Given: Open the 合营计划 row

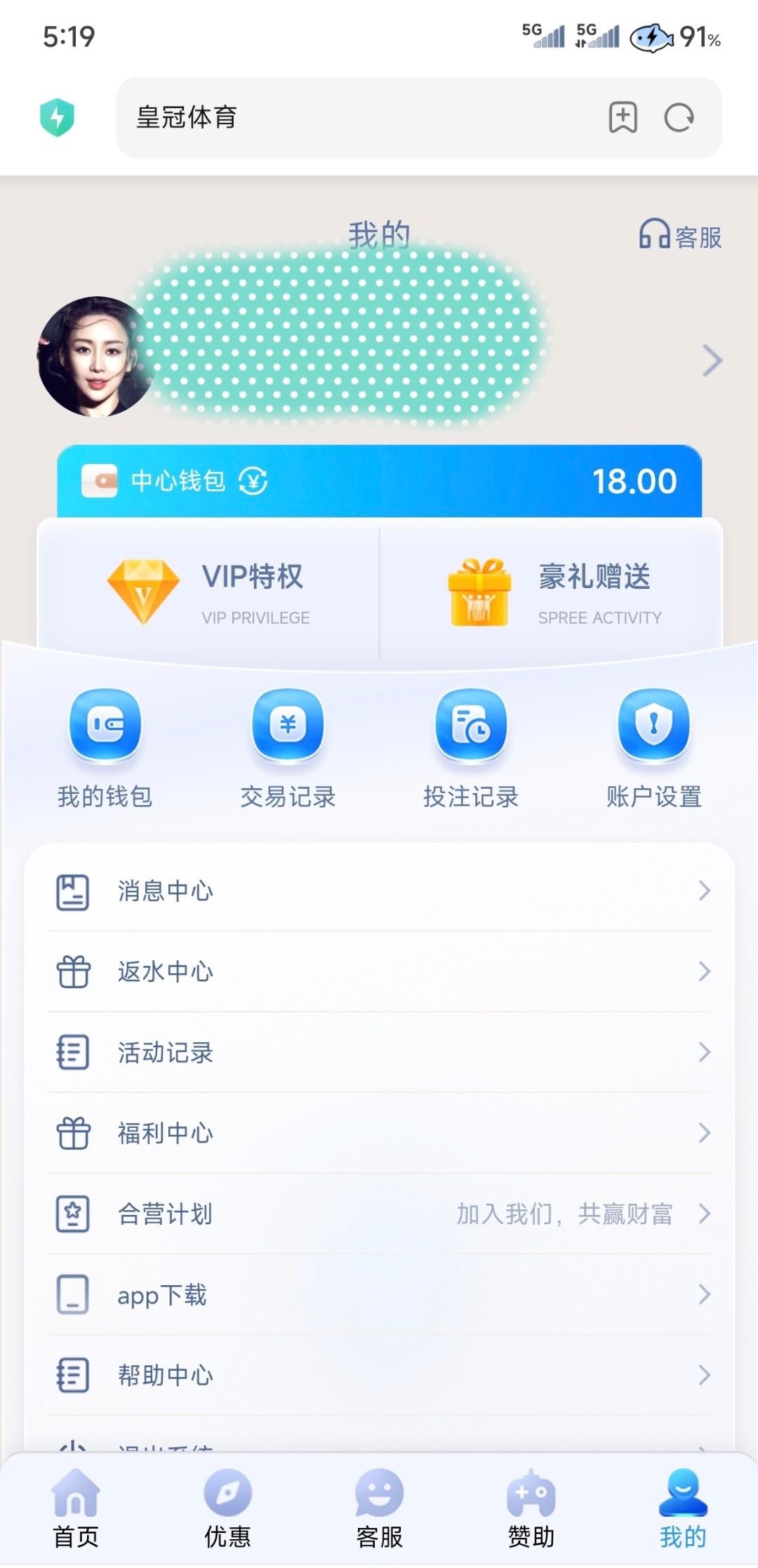Looking at the screenshot, I should click(x=379, y=1214).
